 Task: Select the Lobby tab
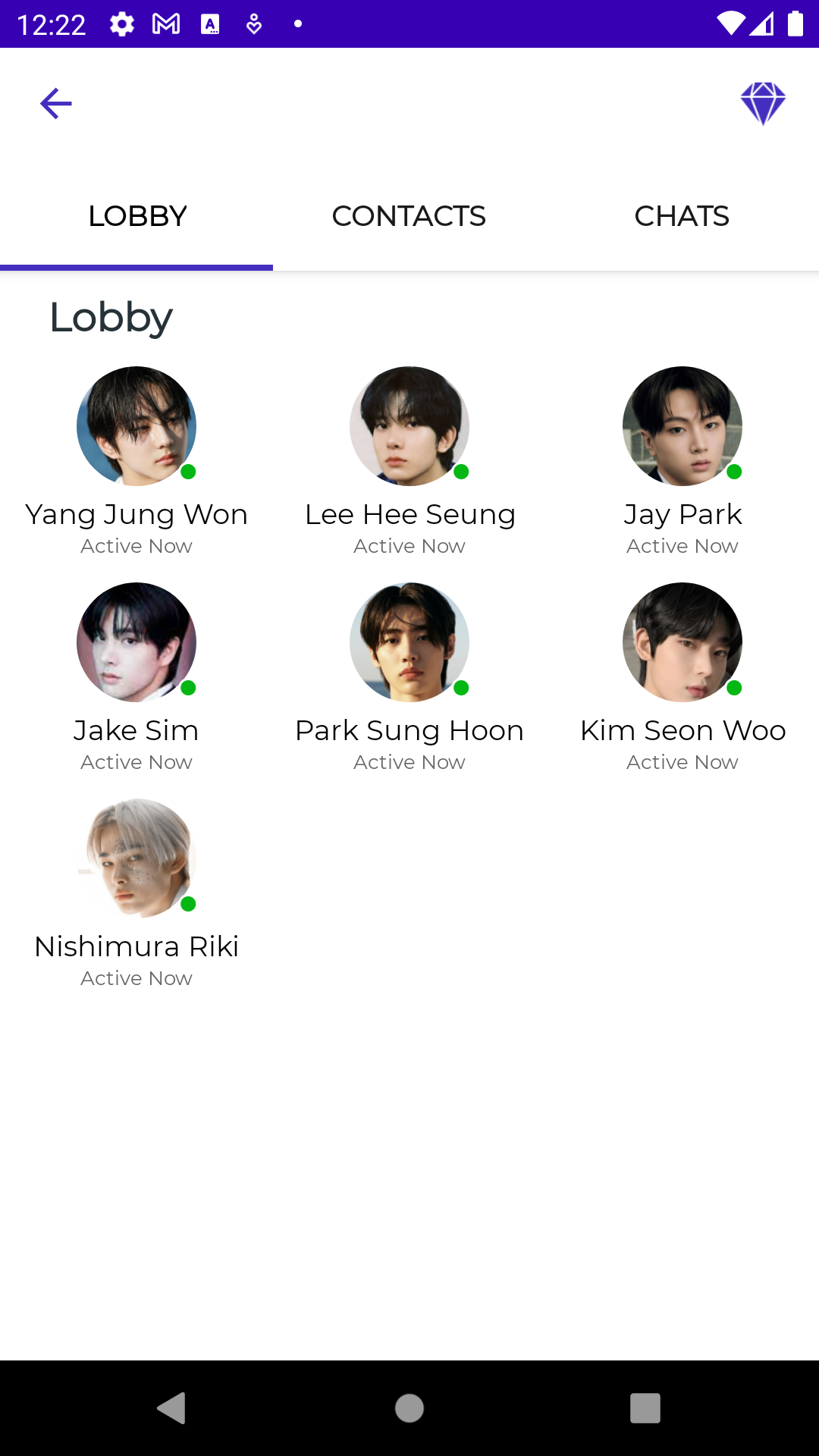[x=137, y=217]
